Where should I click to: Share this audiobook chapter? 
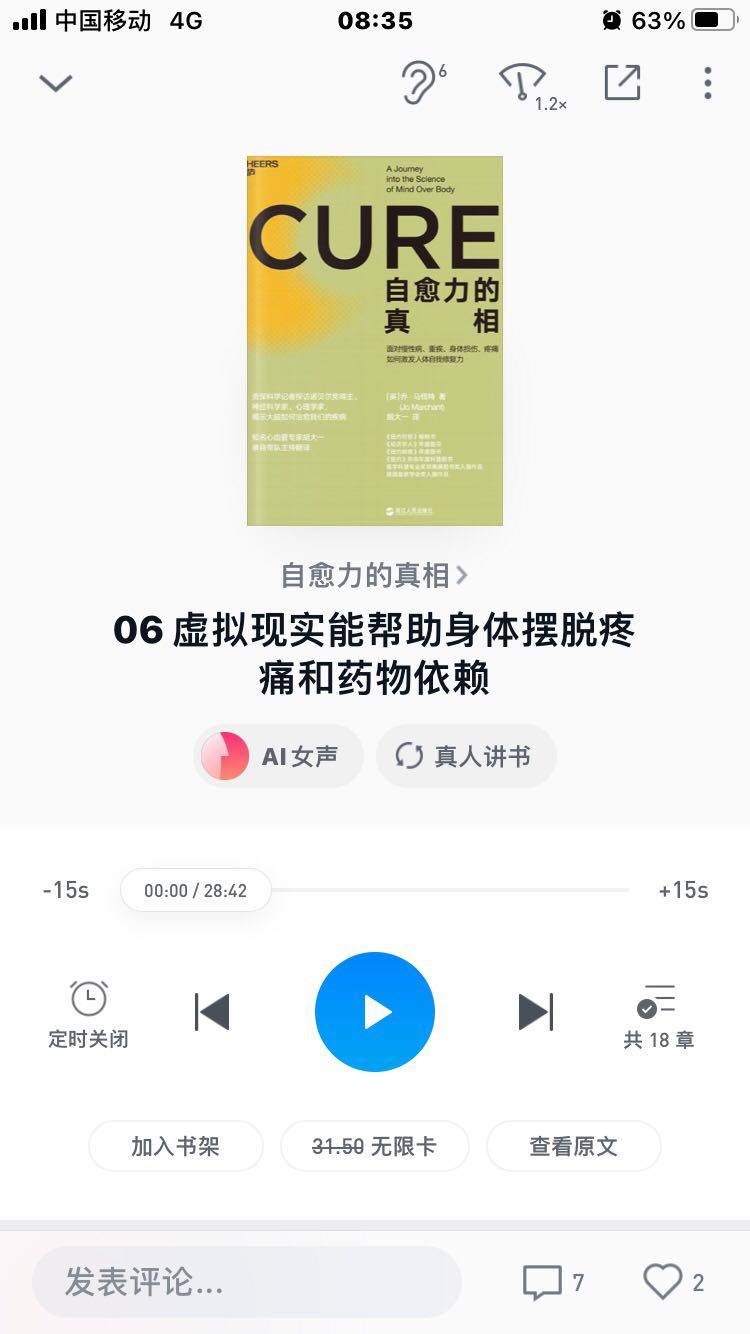coord(622,83)
